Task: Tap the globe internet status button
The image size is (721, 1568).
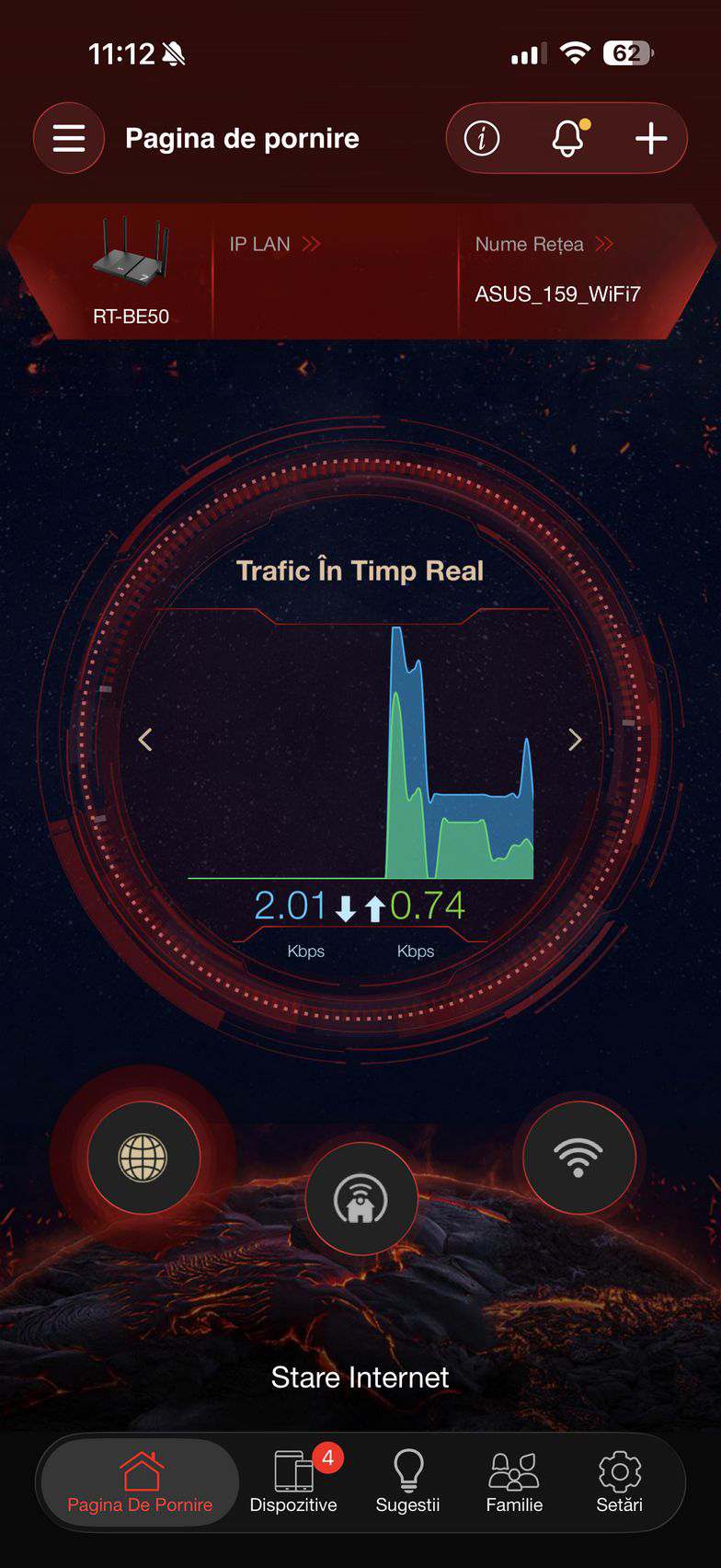Action: (x=143, y=1158)
